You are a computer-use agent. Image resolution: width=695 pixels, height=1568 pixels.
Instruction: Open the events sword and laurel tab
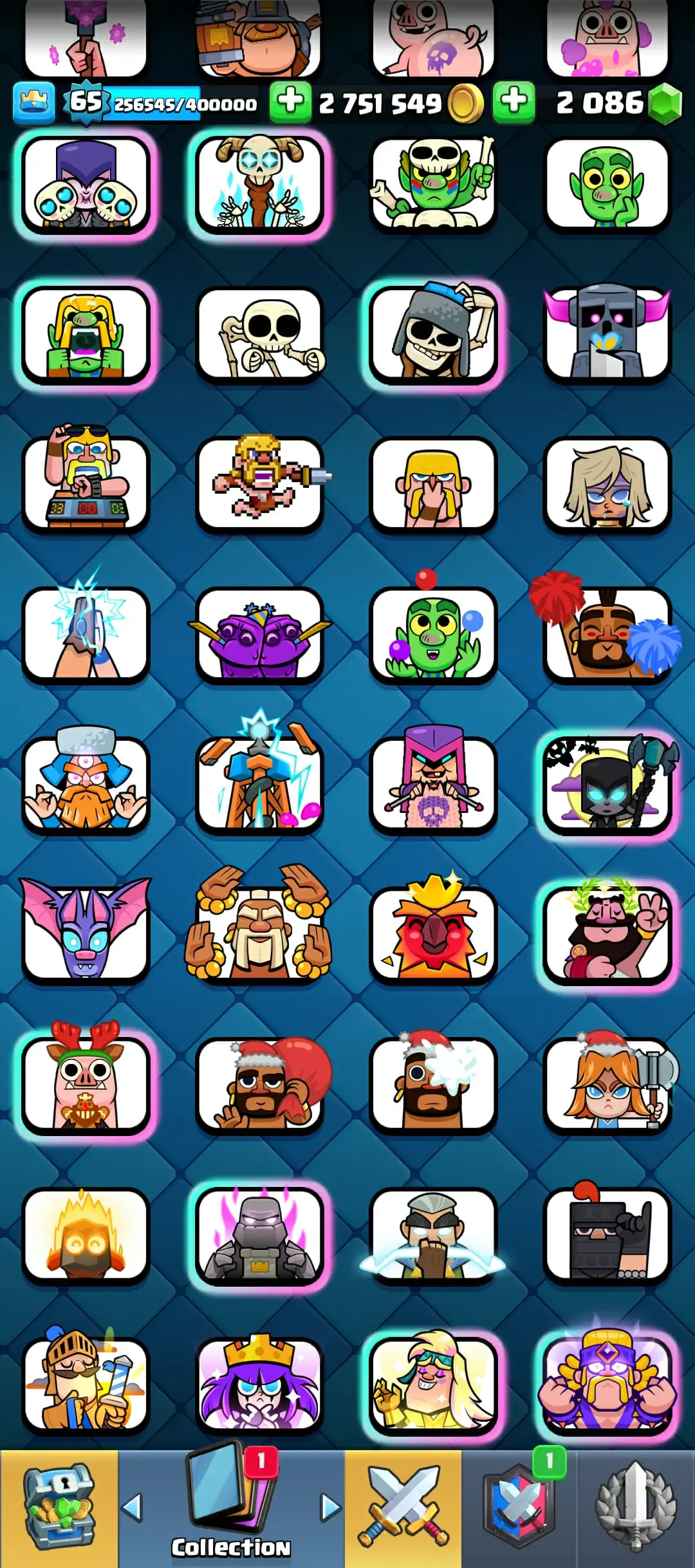tap(636, 1507)
